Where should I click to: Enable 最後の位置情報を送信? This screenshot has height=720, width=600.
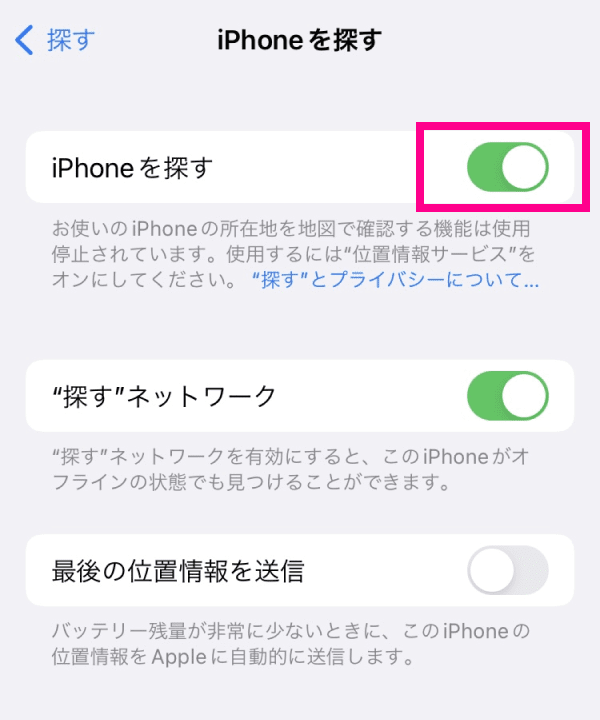507,571
